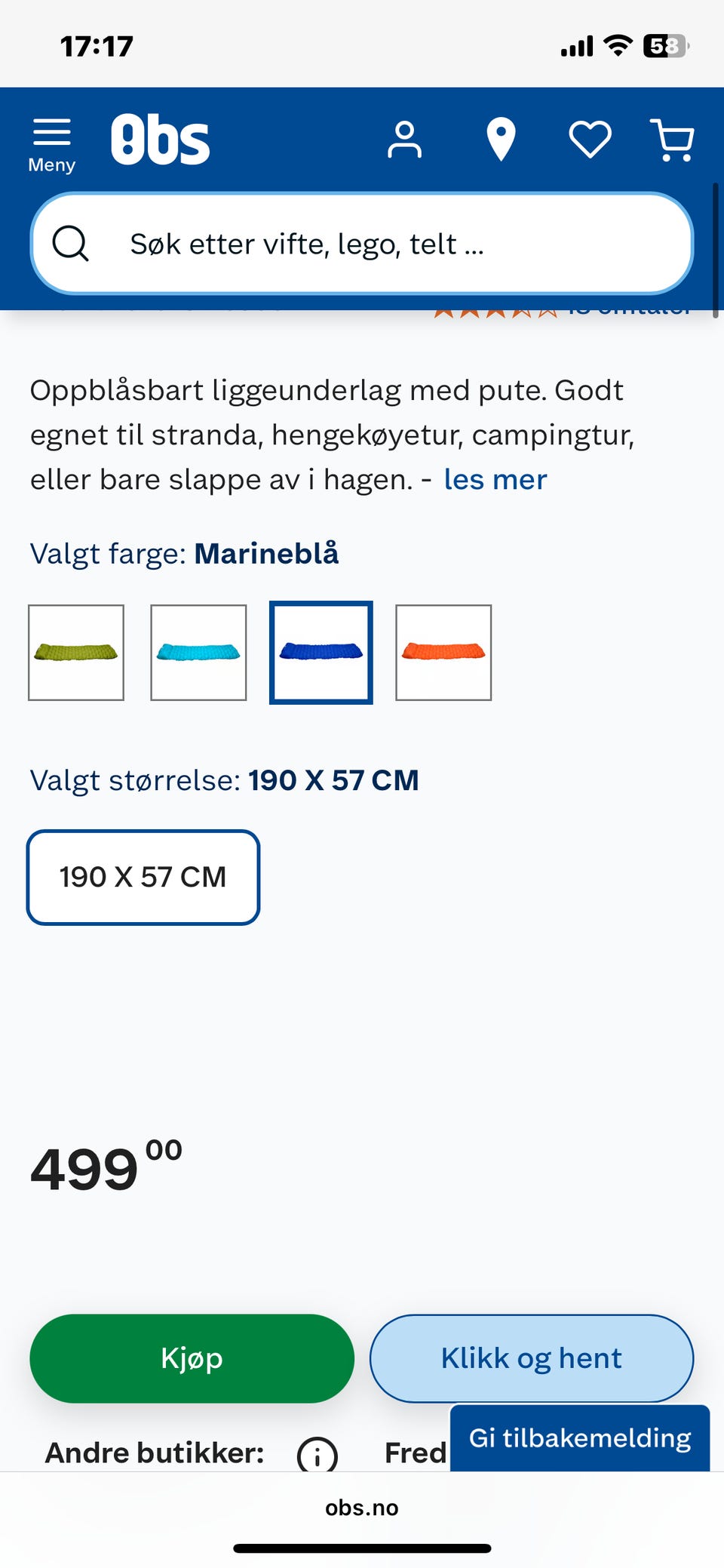The height and width of the screenshot is (1568, 724).
Task: Click the Obs logo in the header
Action: coord(161,138)
